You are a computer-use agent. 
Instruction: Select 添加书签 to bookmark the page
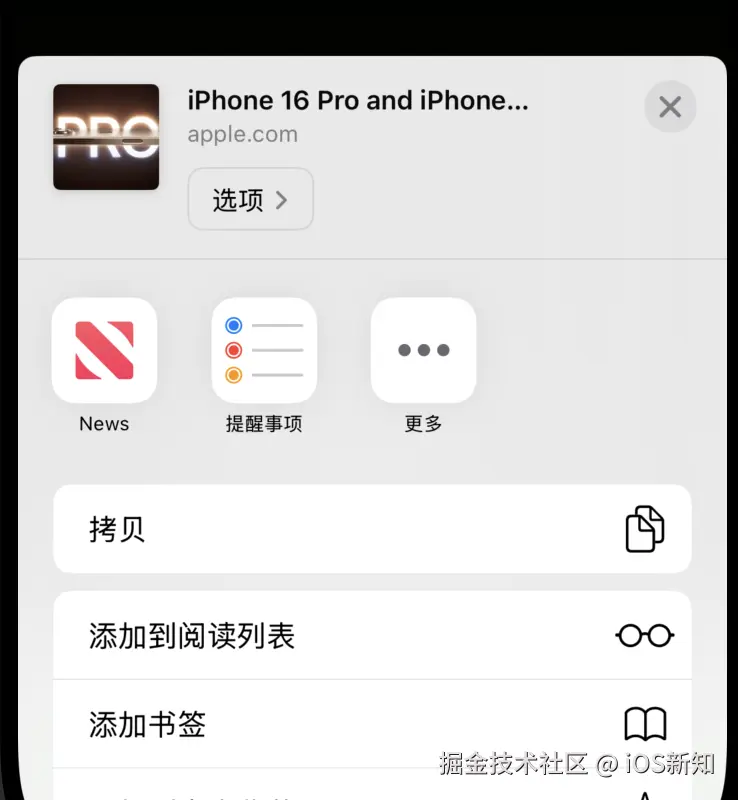pos(372,724)
